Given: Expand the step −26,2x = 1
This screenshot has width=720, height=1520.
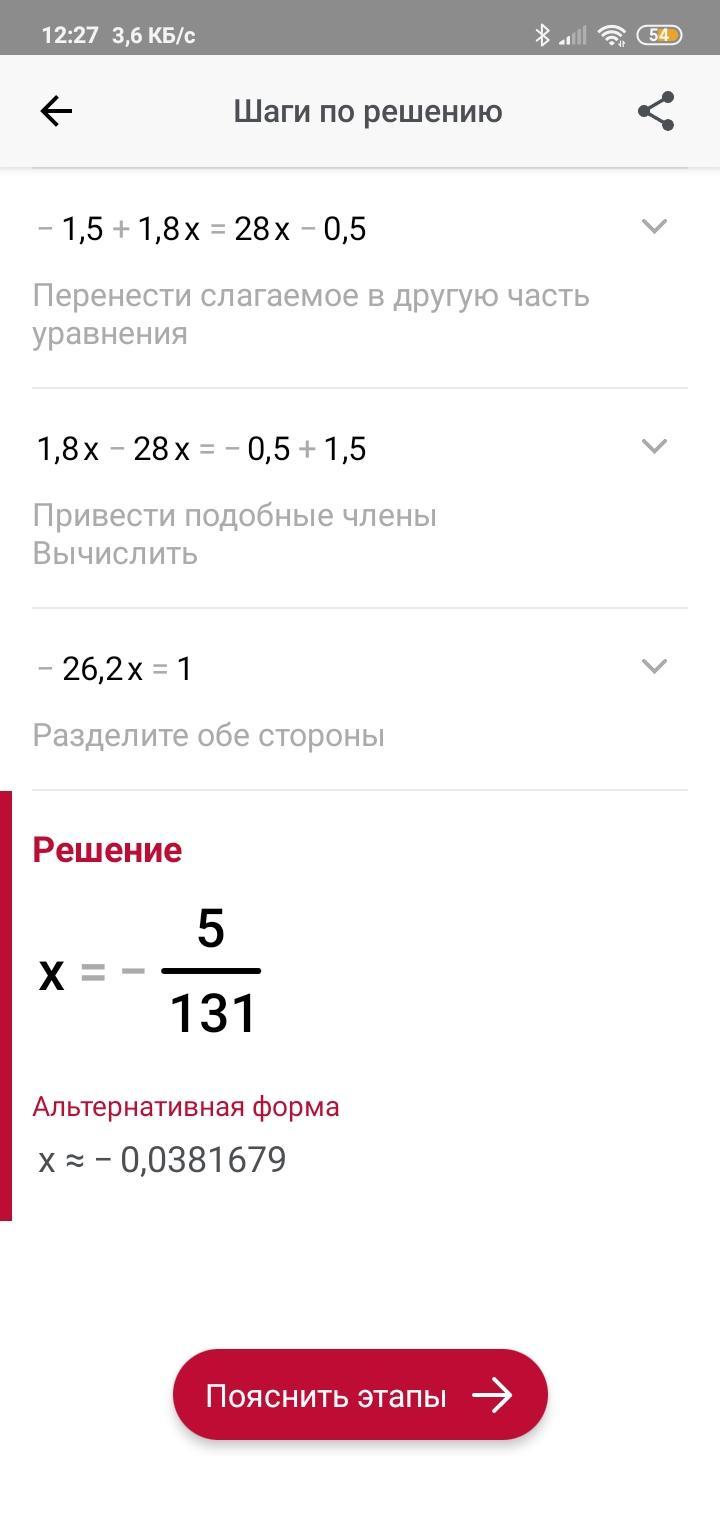Looking at the screenshot, I should [x=653, y=666].
